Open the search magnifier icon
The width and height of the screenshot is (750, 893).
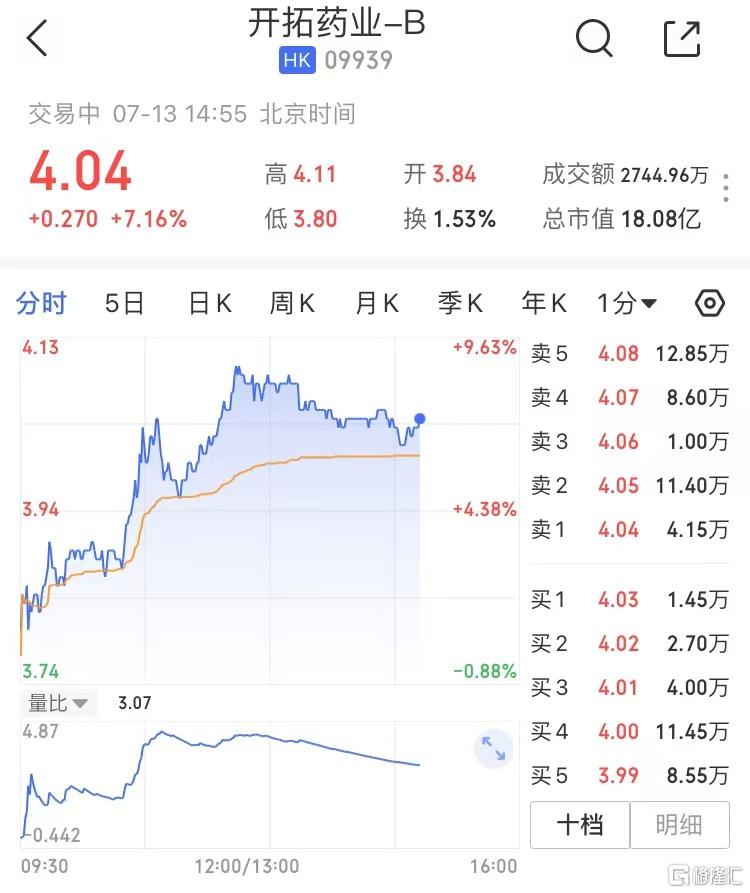click(x=595, y=38)
